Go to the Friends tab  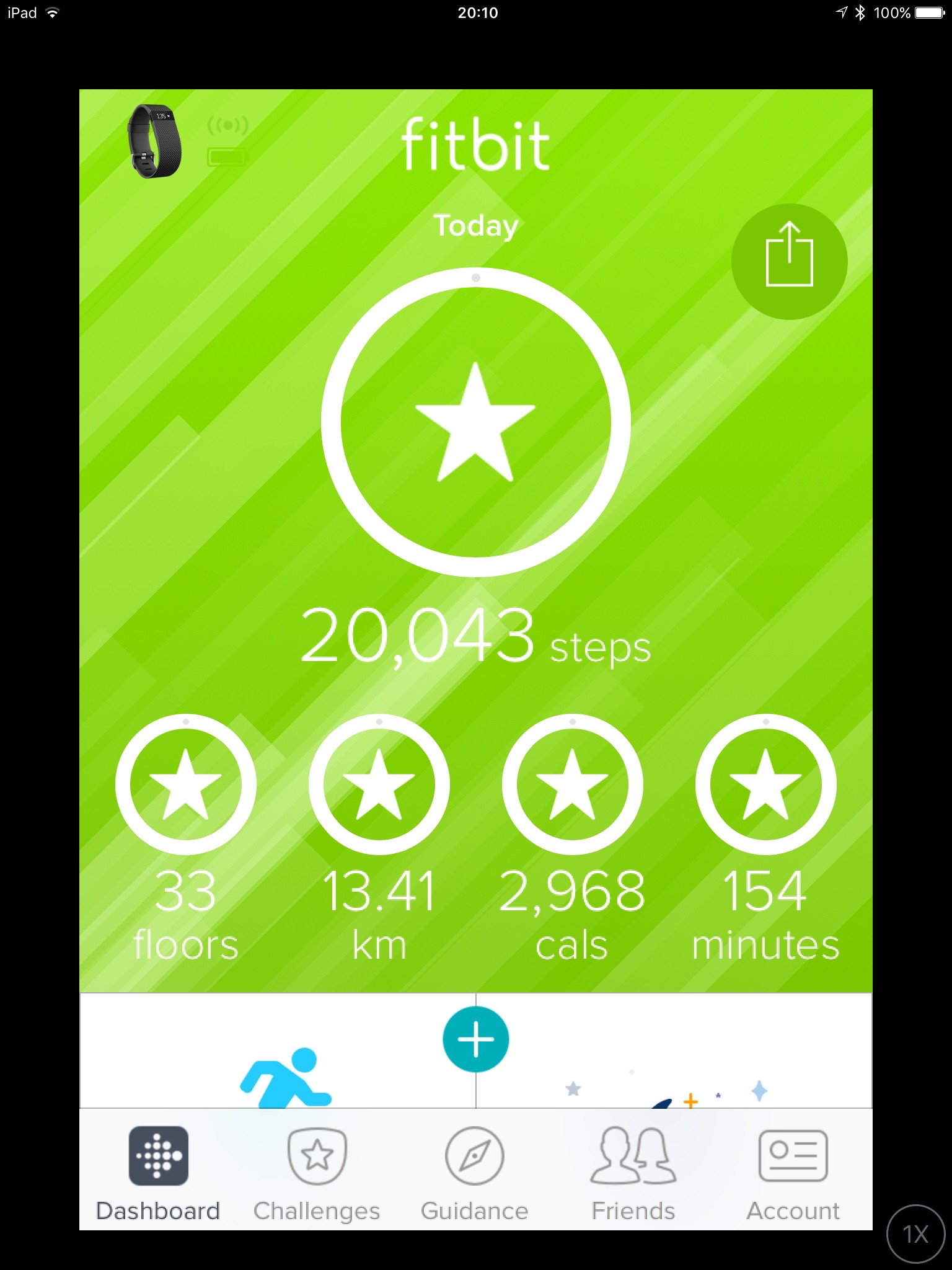633,1173
